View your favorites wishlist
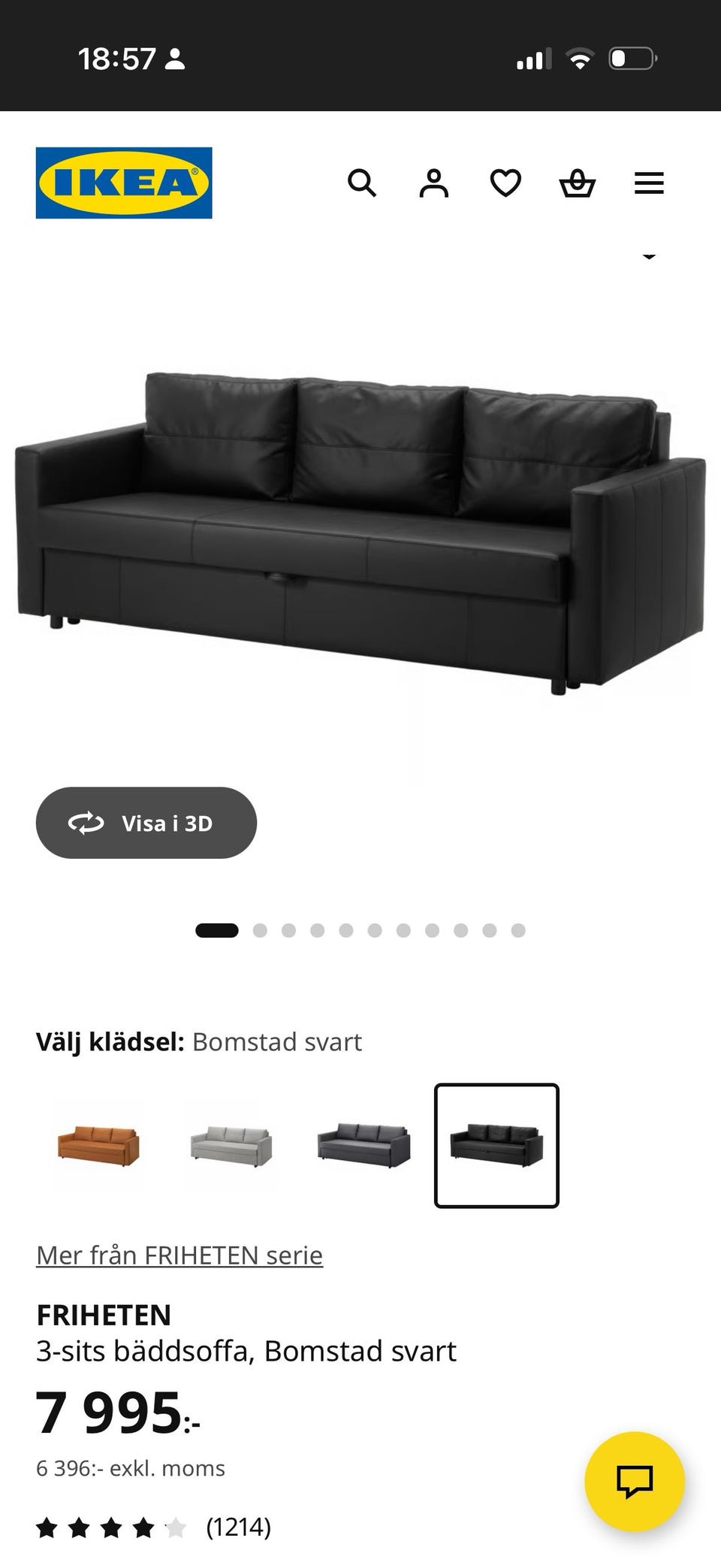721x1568 pixels. click(505, 183)
